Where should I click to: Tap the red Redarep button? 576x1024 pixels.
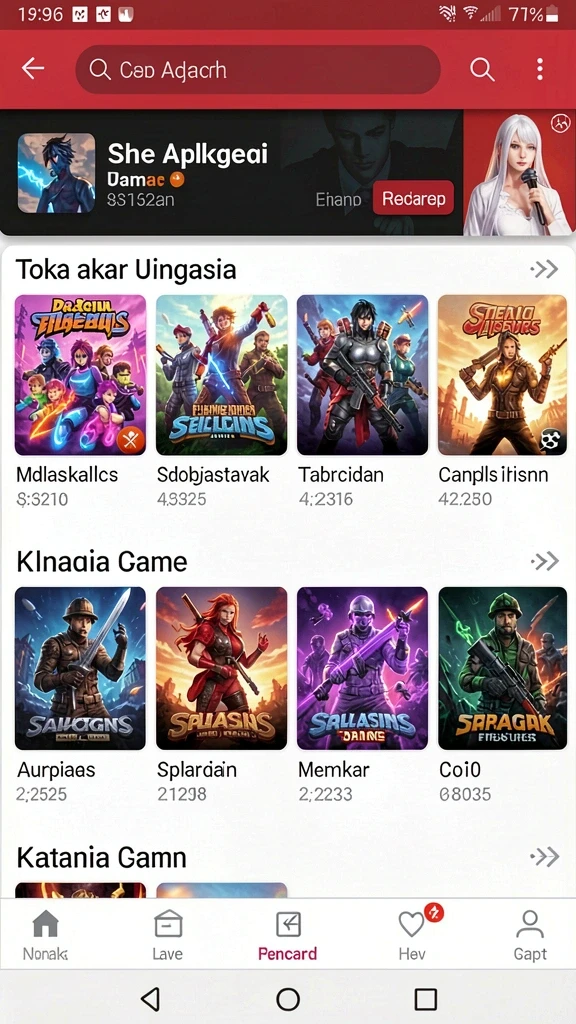click(x=413, y=198)
